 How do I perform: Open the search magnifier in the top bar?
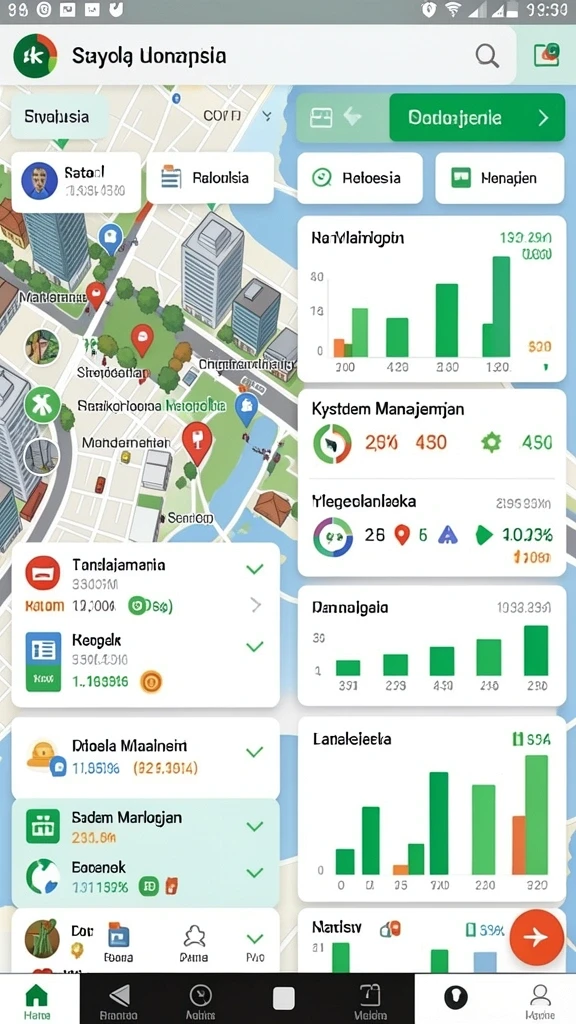487,56
